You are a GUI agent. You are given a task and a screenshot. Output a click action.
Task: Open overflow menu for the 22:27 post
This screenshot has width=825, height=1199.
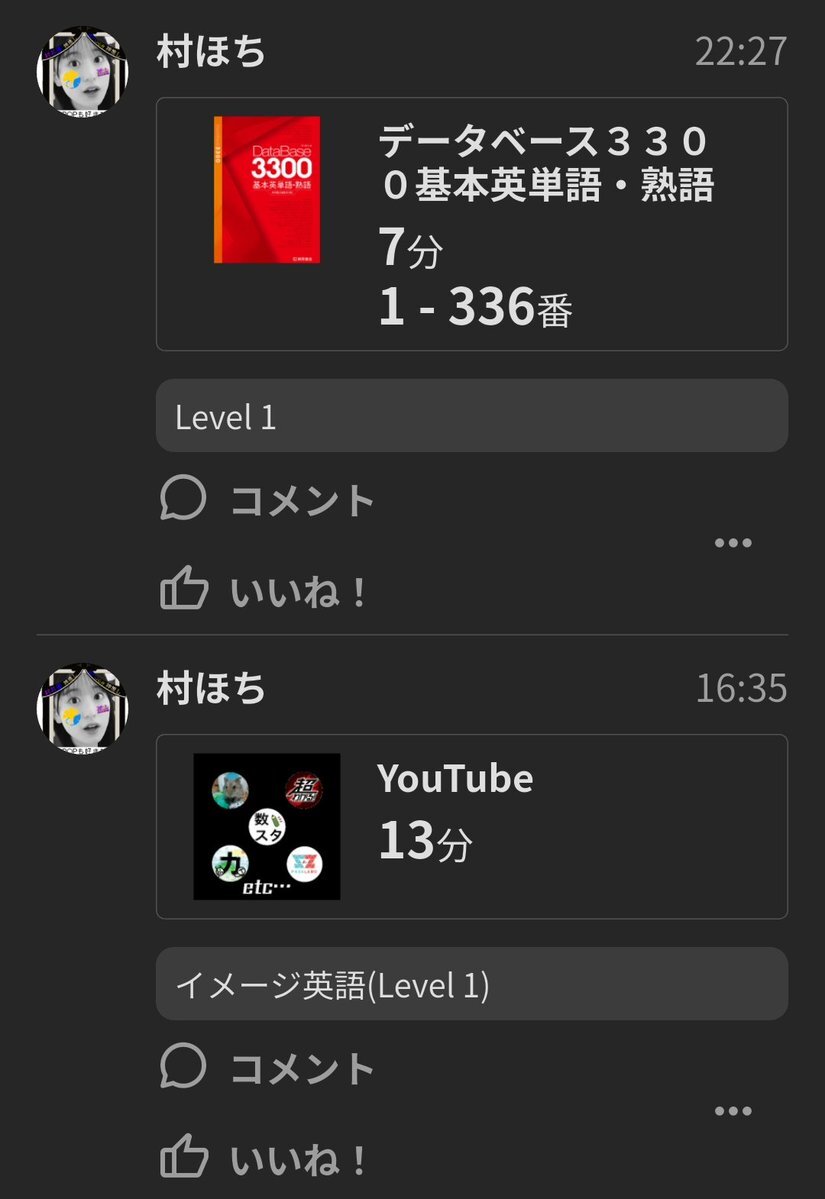(733, 543)
